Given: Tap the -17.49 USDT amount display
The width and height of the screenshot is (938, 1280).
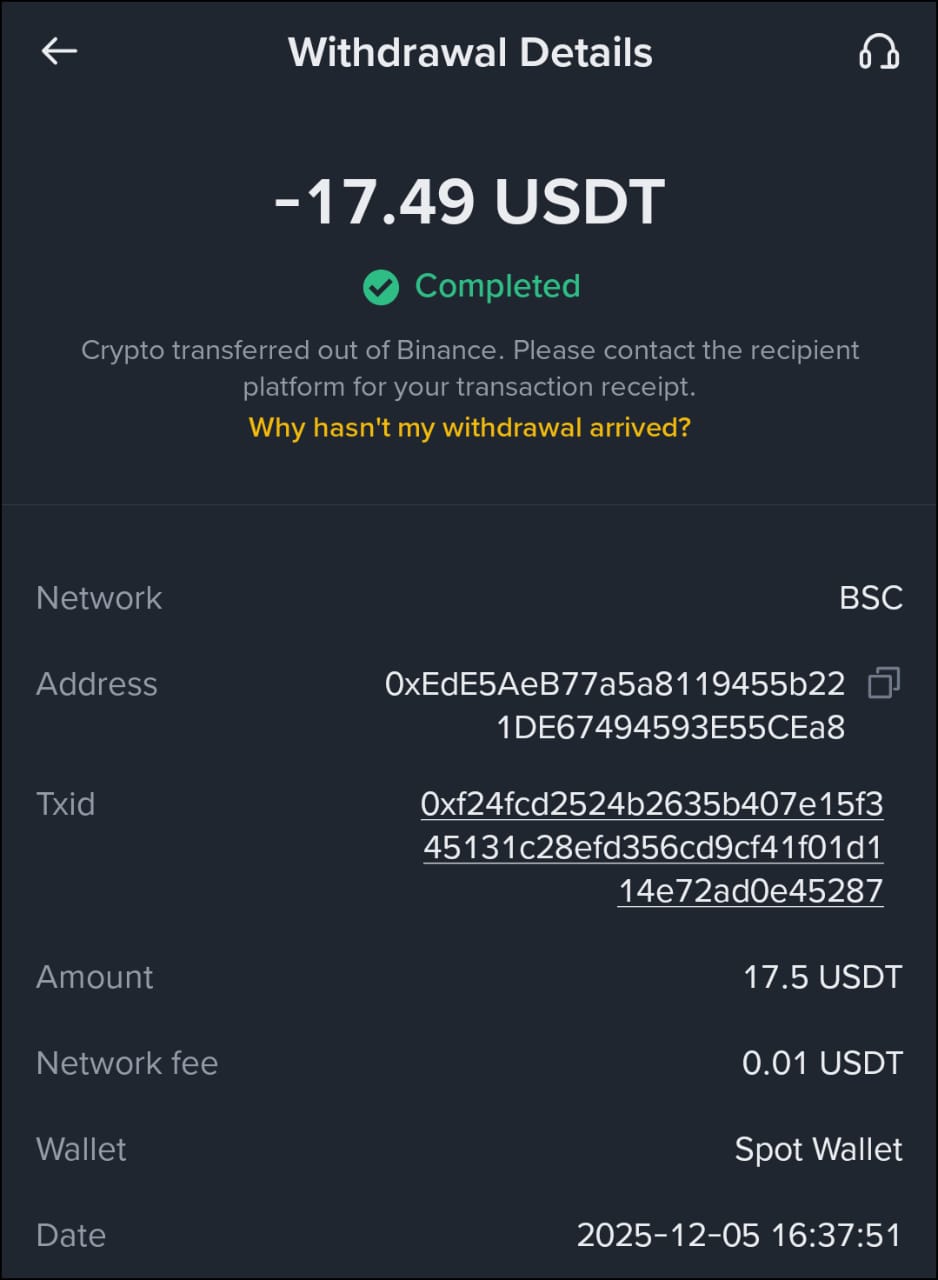Looking at the screenshot, I should (x=470, y=201).
